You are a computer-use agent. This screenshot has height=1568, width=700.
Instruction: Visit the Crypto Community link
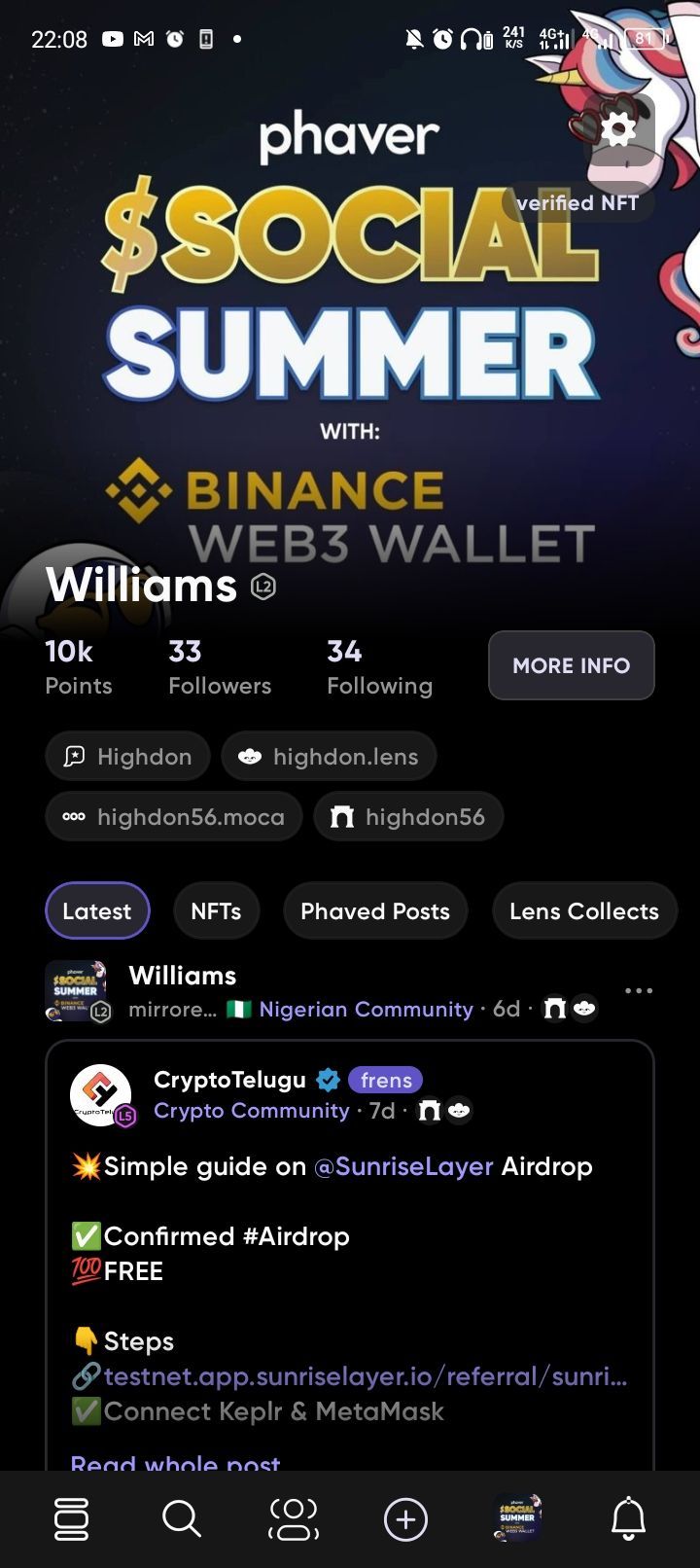click(x=251, y=1111)
